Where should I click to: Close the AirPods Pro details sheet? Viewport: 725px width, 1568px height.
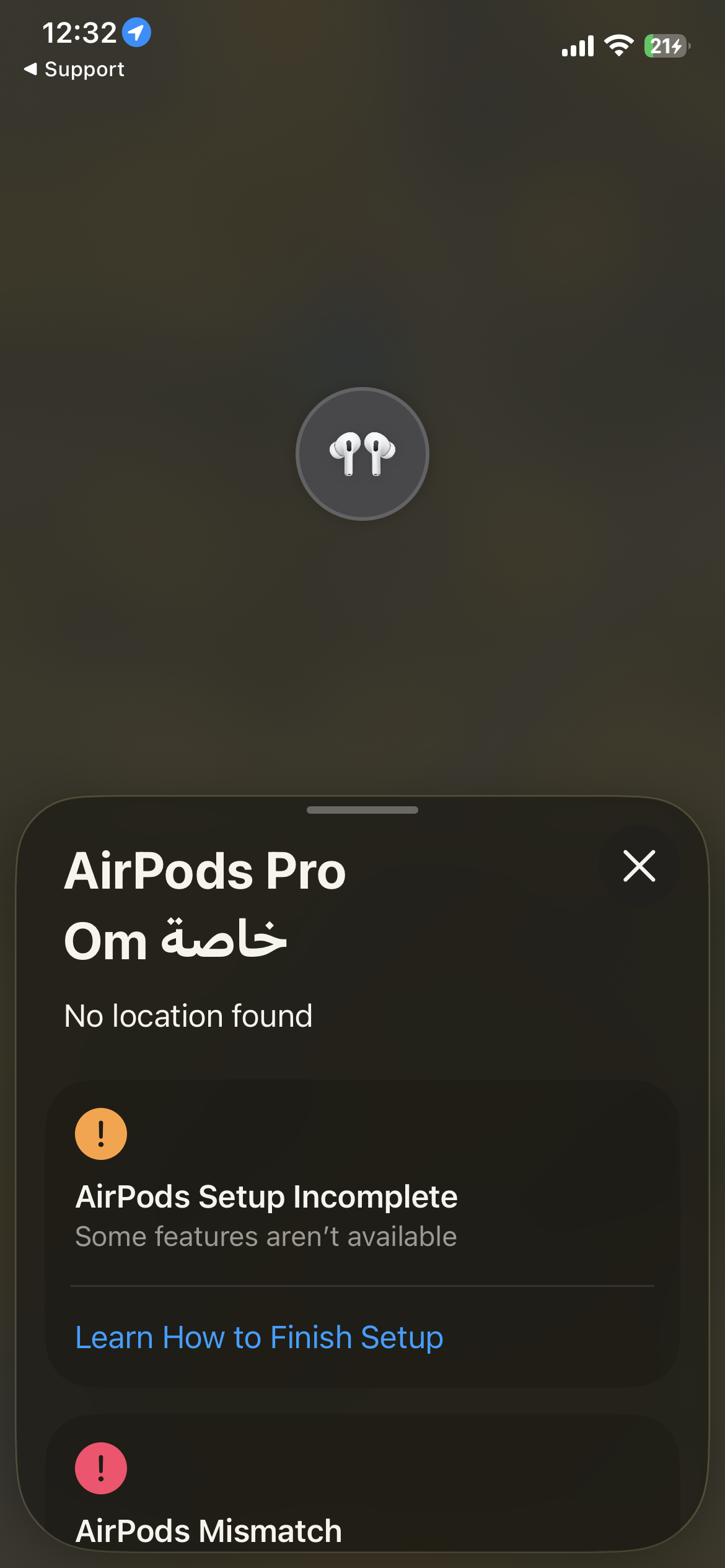(x=639, y=866)
